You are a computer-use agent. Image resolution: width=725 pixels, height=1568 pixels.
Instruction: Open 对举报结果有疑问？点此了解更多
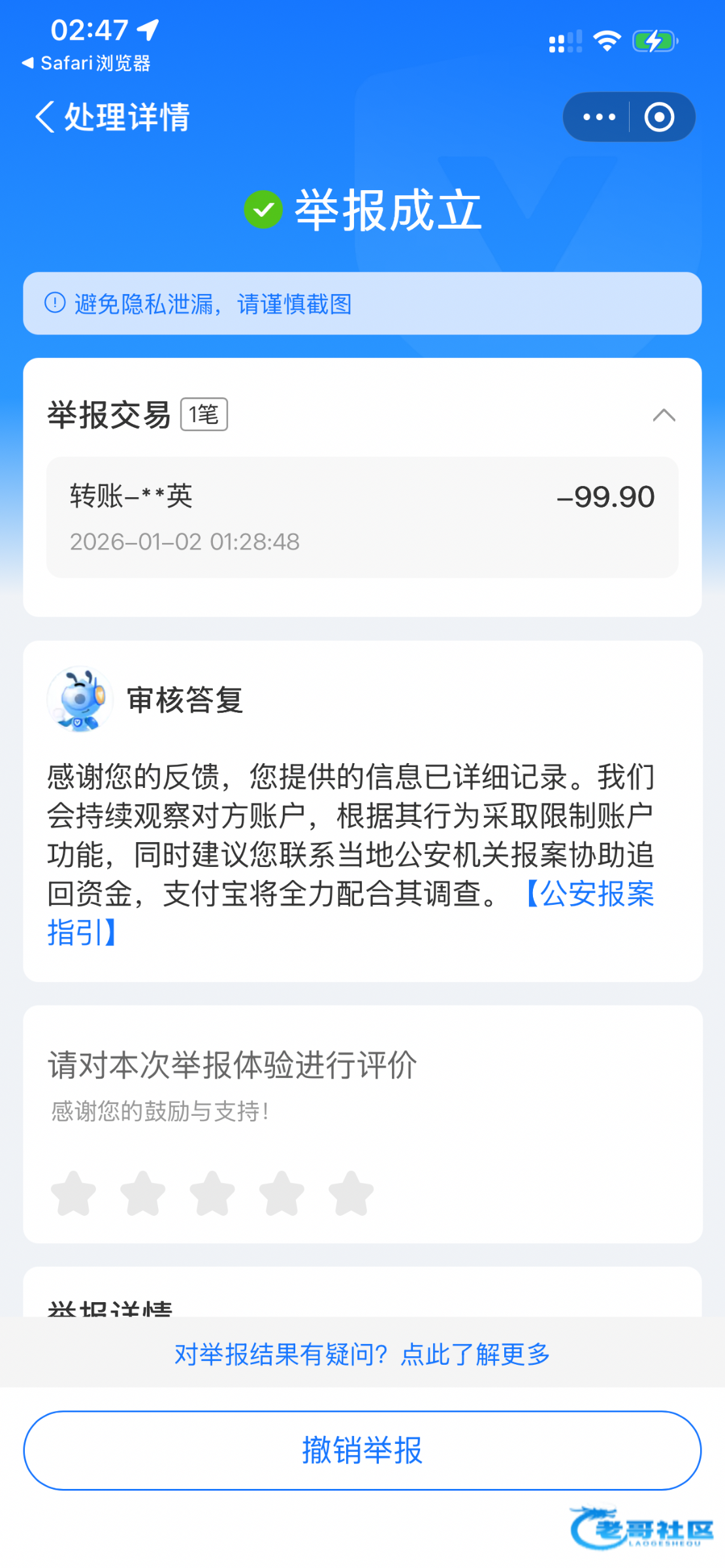tap(362, 1354)
